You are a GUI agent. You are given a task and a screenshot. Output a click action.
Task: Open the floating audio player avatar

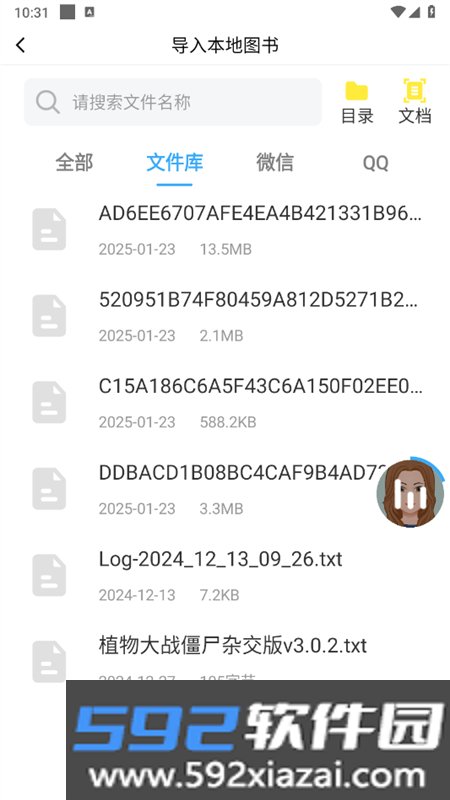410,492
